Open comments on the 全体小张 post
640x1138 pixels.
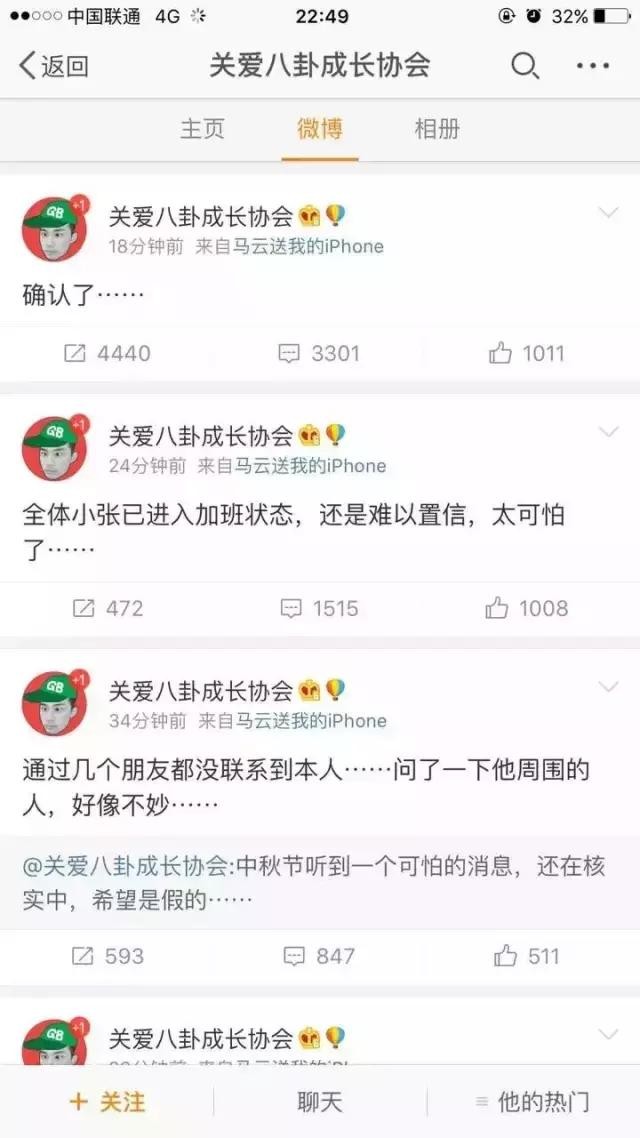318,608
